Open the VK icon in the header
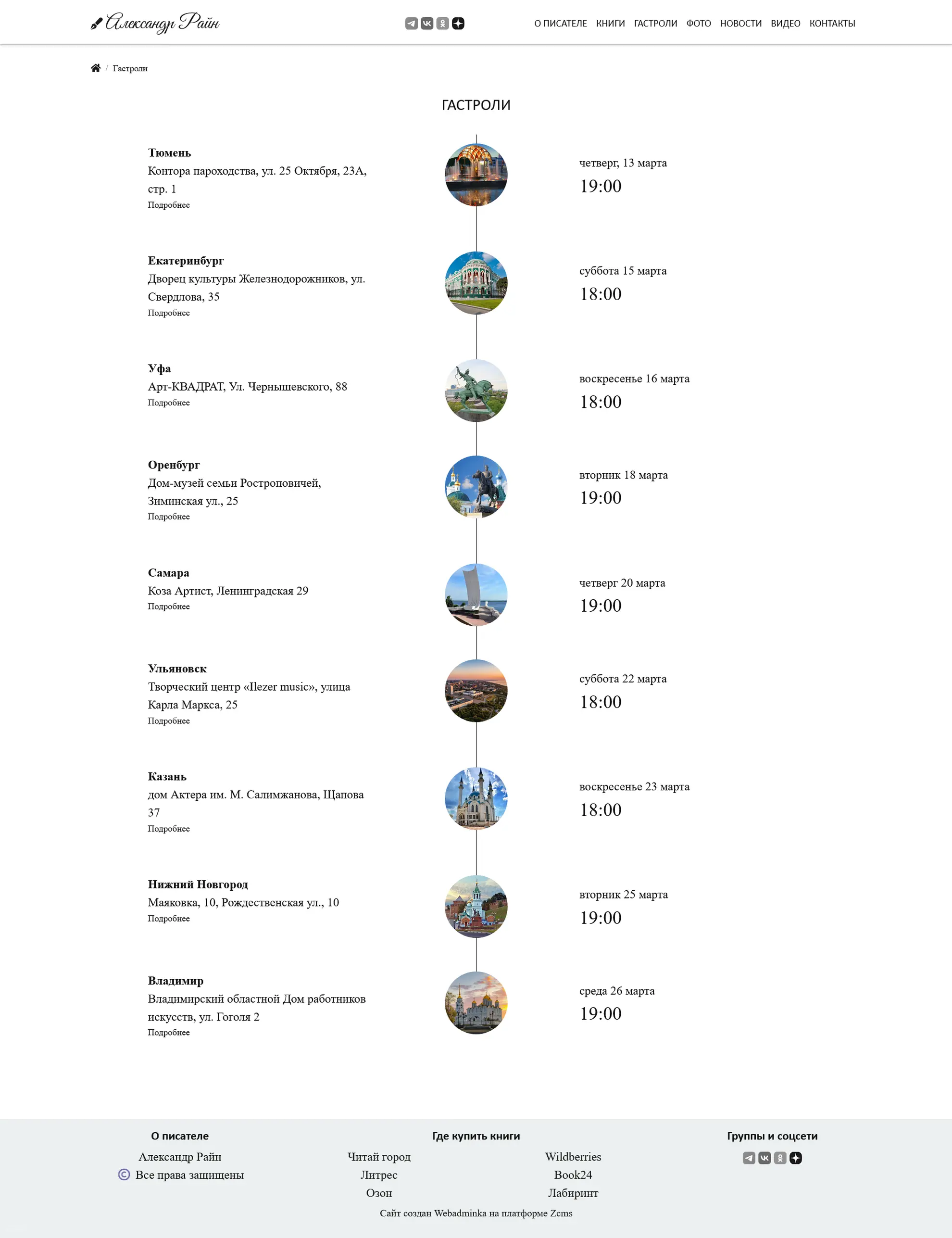Viewport: 952px width, 1238px height. pyautogui.click(x=426, y=23)
